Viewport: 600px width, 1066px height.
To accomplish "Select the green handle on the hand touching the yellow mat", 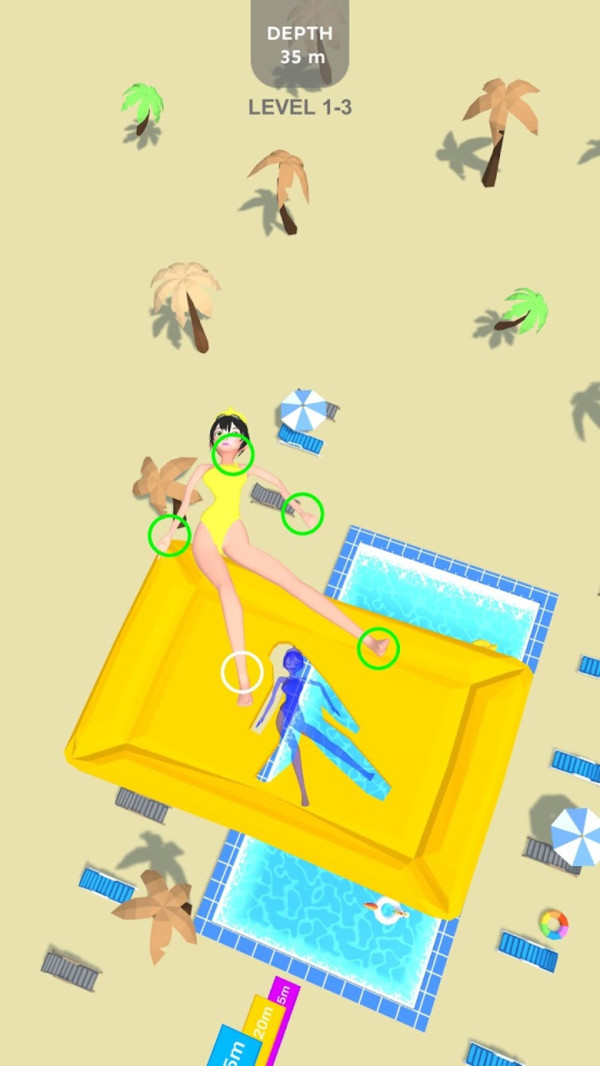I will point(169,535).
